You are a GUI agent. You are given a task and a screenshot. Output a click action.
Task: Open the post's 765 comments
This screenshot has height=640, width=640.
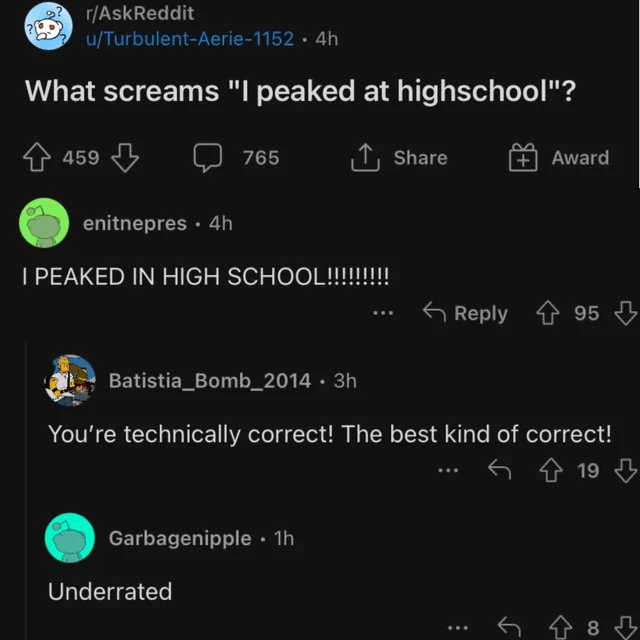236,157
